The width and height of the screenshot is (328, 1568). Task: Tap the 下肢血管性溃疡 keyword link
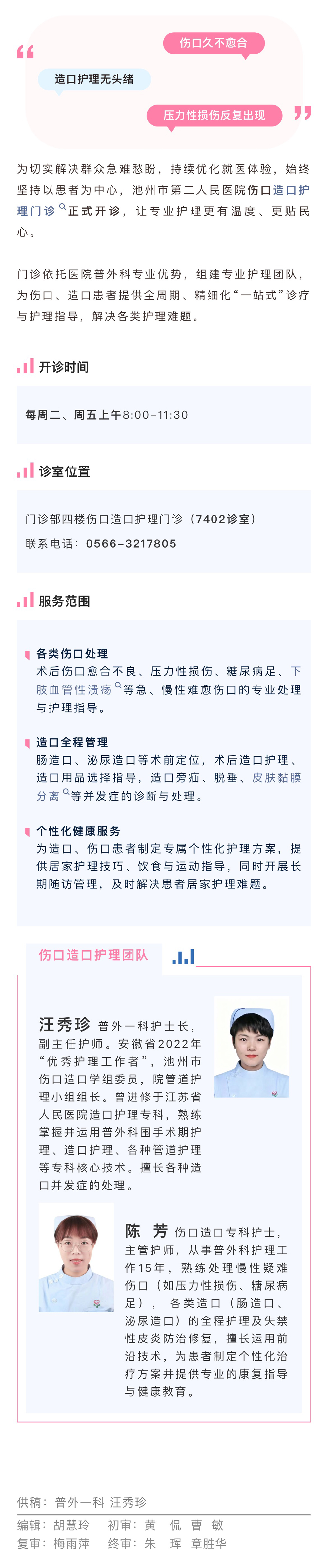pyautogui.click(x=73, y=690)
